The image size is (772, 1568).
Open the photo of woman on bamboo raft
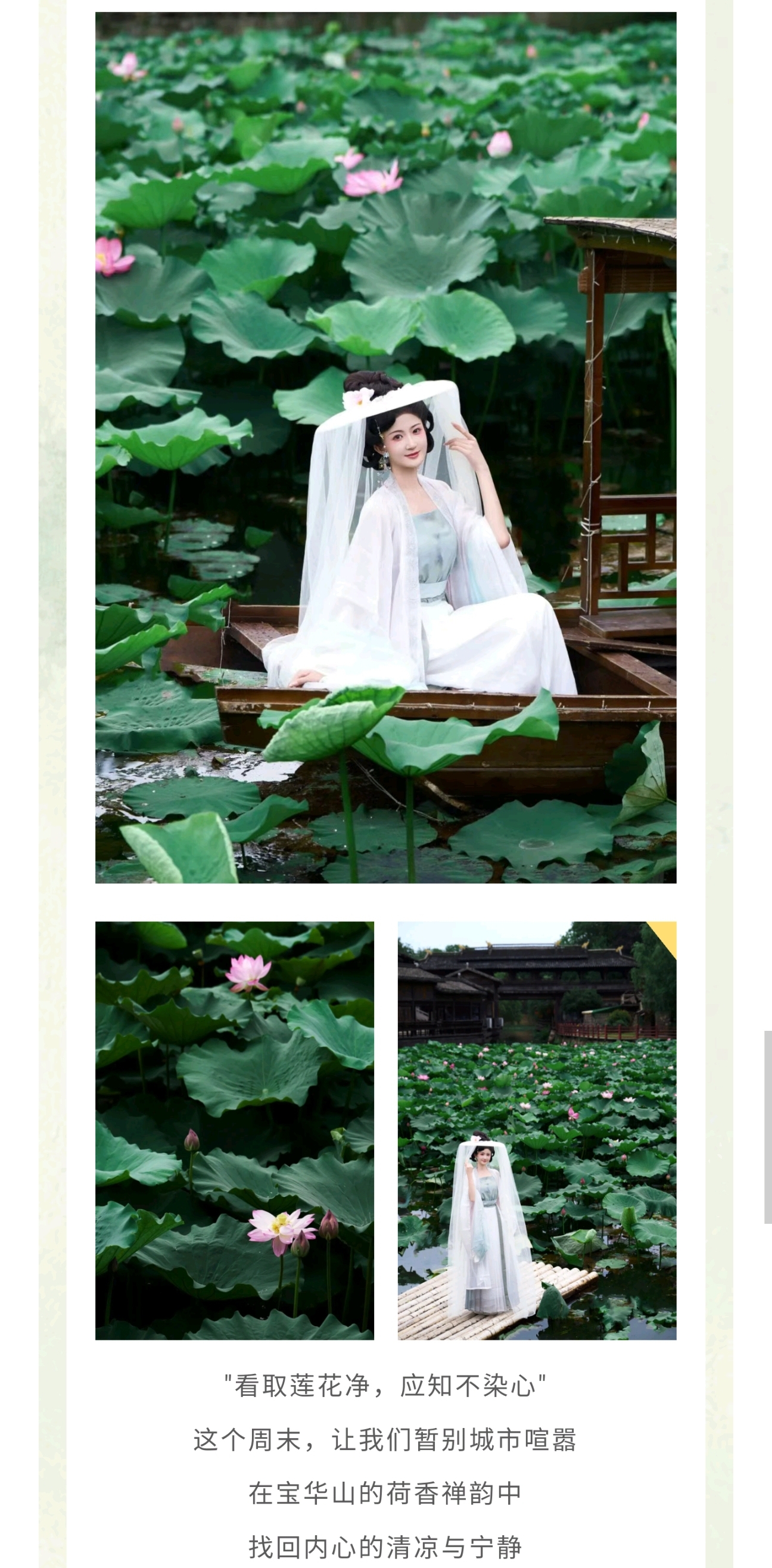point(536,1131)
